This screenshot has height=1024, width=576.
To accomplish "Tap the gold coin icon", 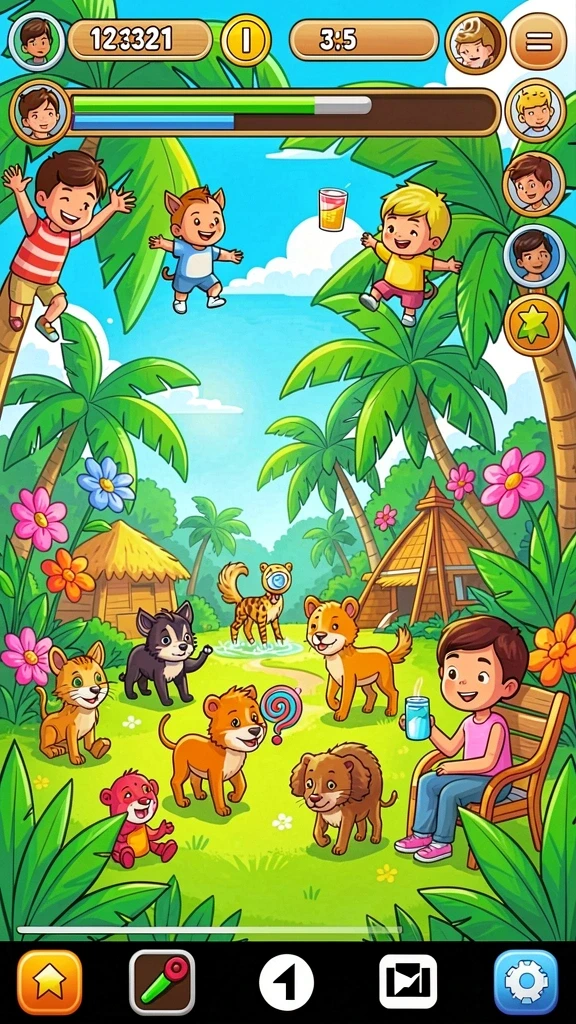I will point(246,40).
